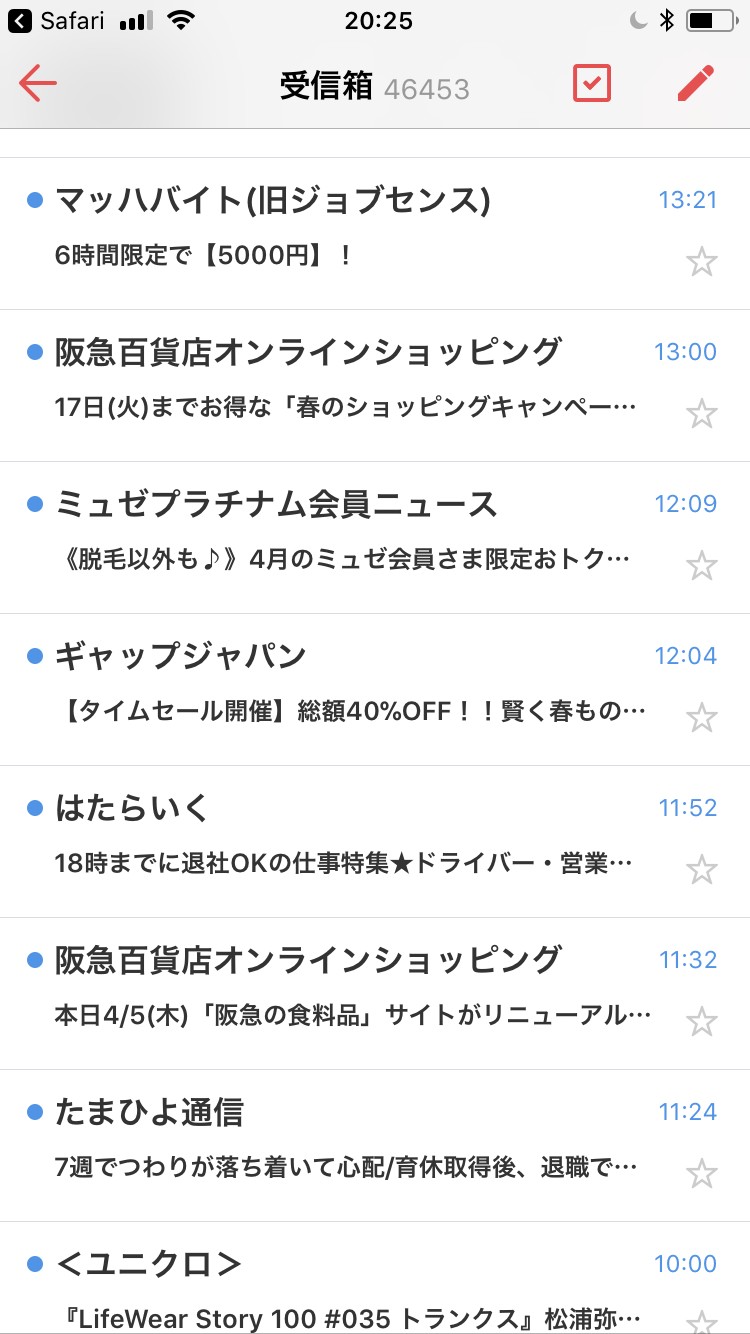Star the 阪急百貨店 email from 13:00
Viewport: 750px width, 1334px height.
point(702,414)
